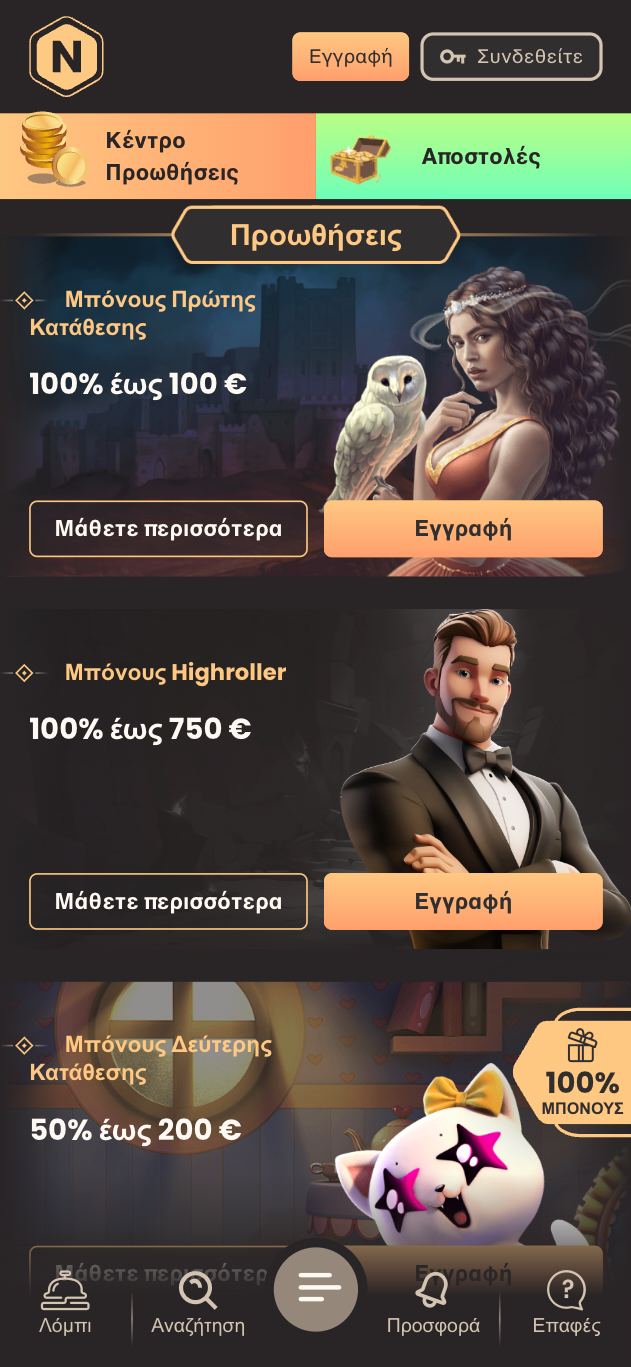Switch to the Προσφορά tab
This screenshot has width=631, height=1367.
(x=433, y=1304)
